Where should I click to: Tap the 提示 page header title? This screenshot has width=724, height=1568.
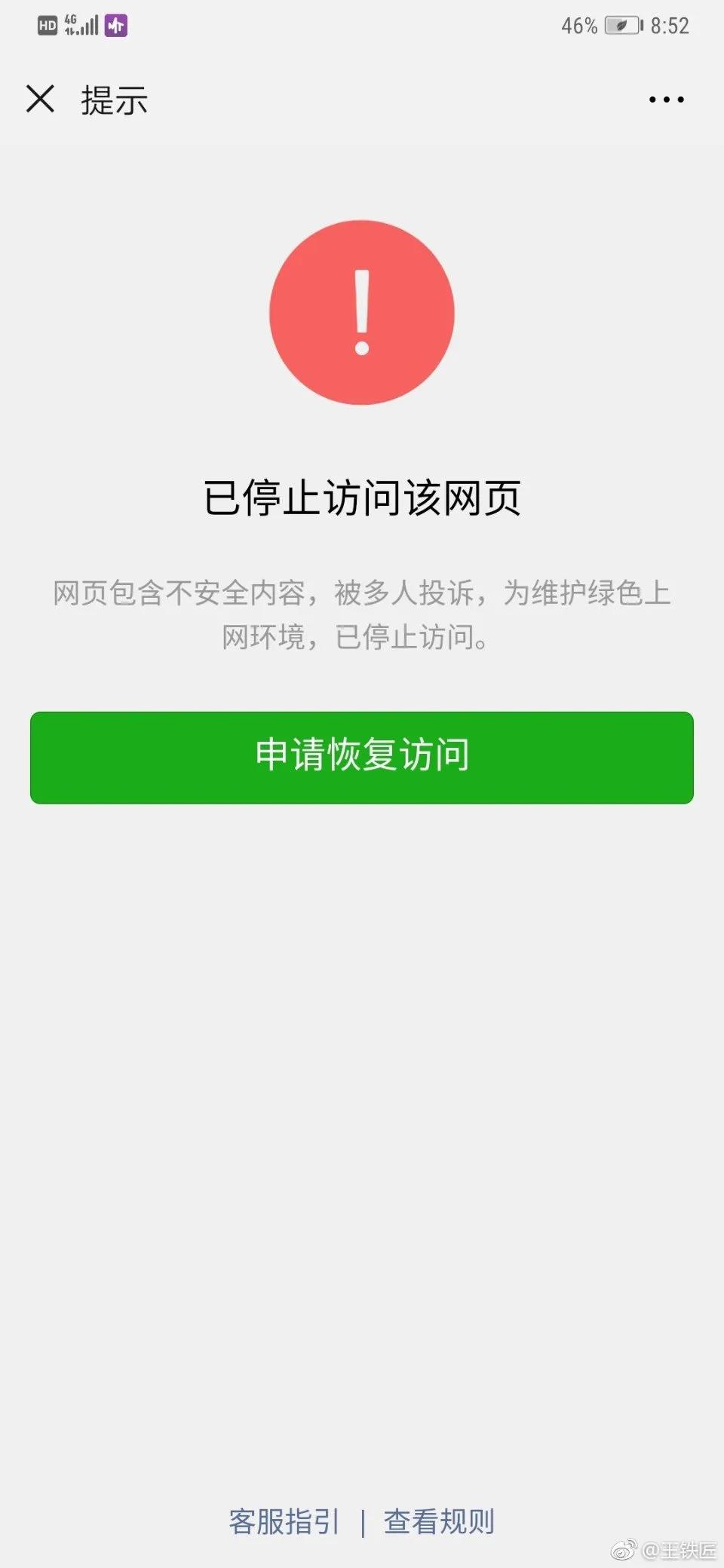click(x=113, y=99)
